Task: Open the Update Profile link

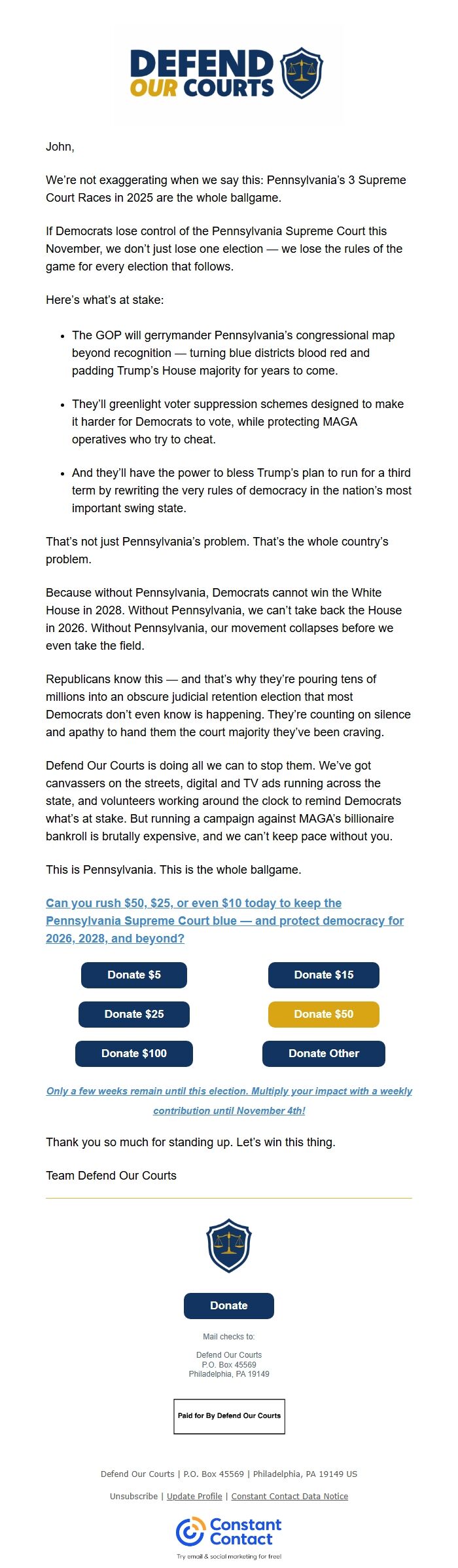Action: point(194,1496)
